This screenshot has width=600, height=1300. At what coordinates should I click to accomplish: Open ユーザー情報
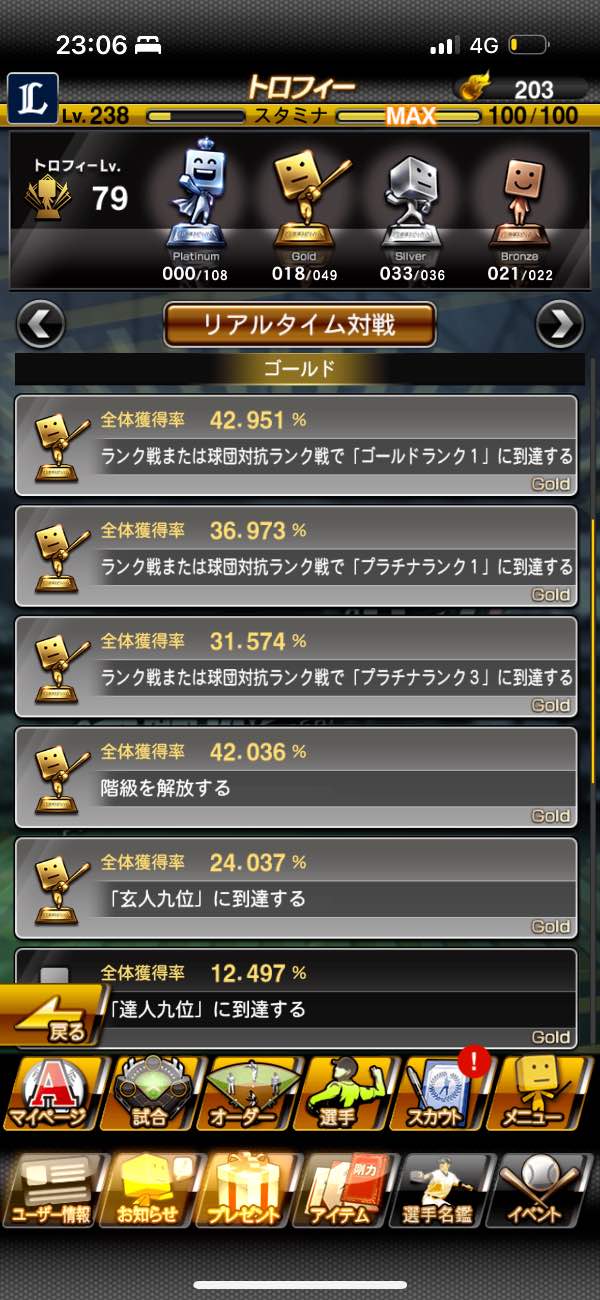click(x=50, y=1190)
